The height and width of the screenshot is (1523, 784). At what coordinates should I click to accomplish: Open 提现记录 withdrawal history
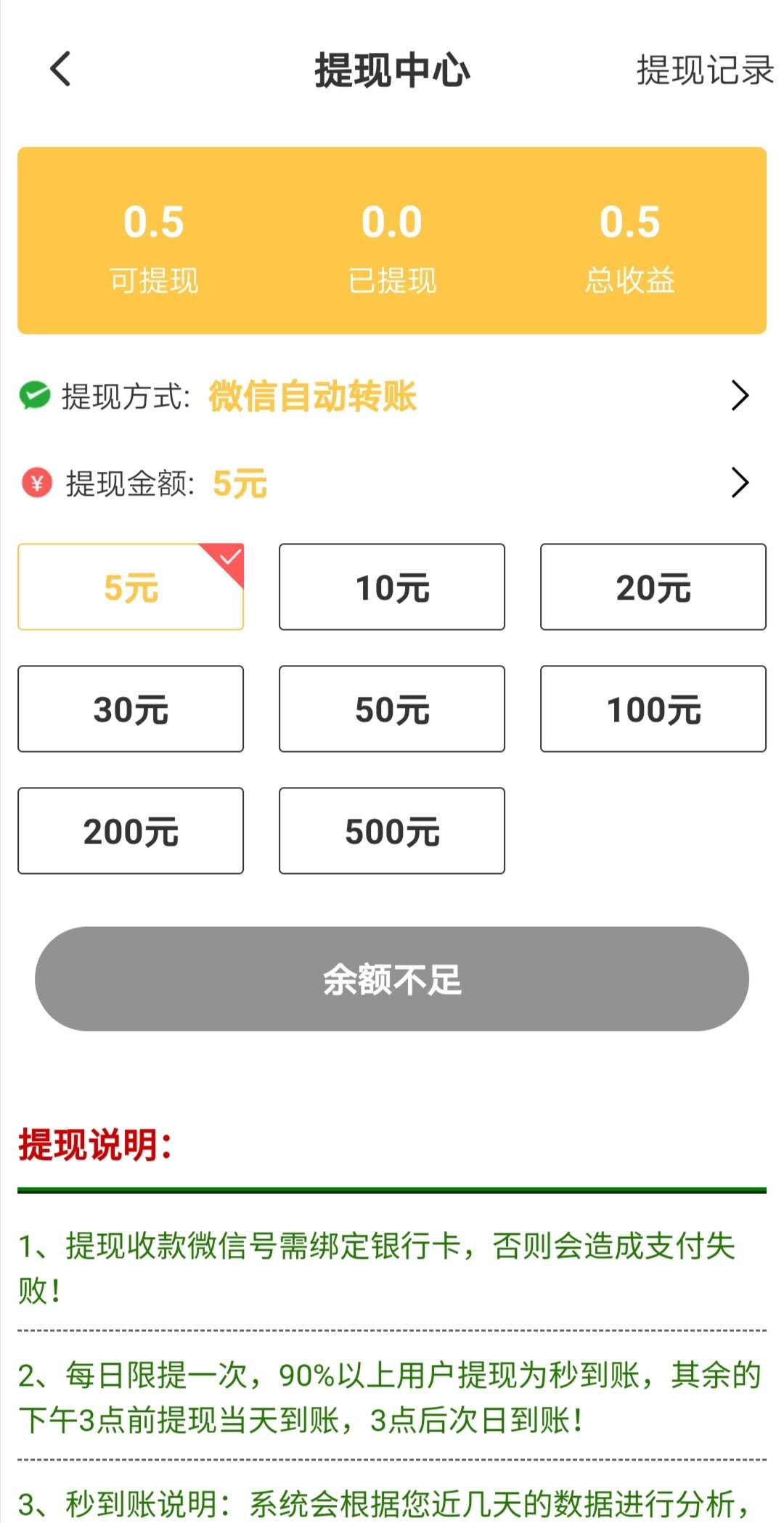(x=705, y=70)
